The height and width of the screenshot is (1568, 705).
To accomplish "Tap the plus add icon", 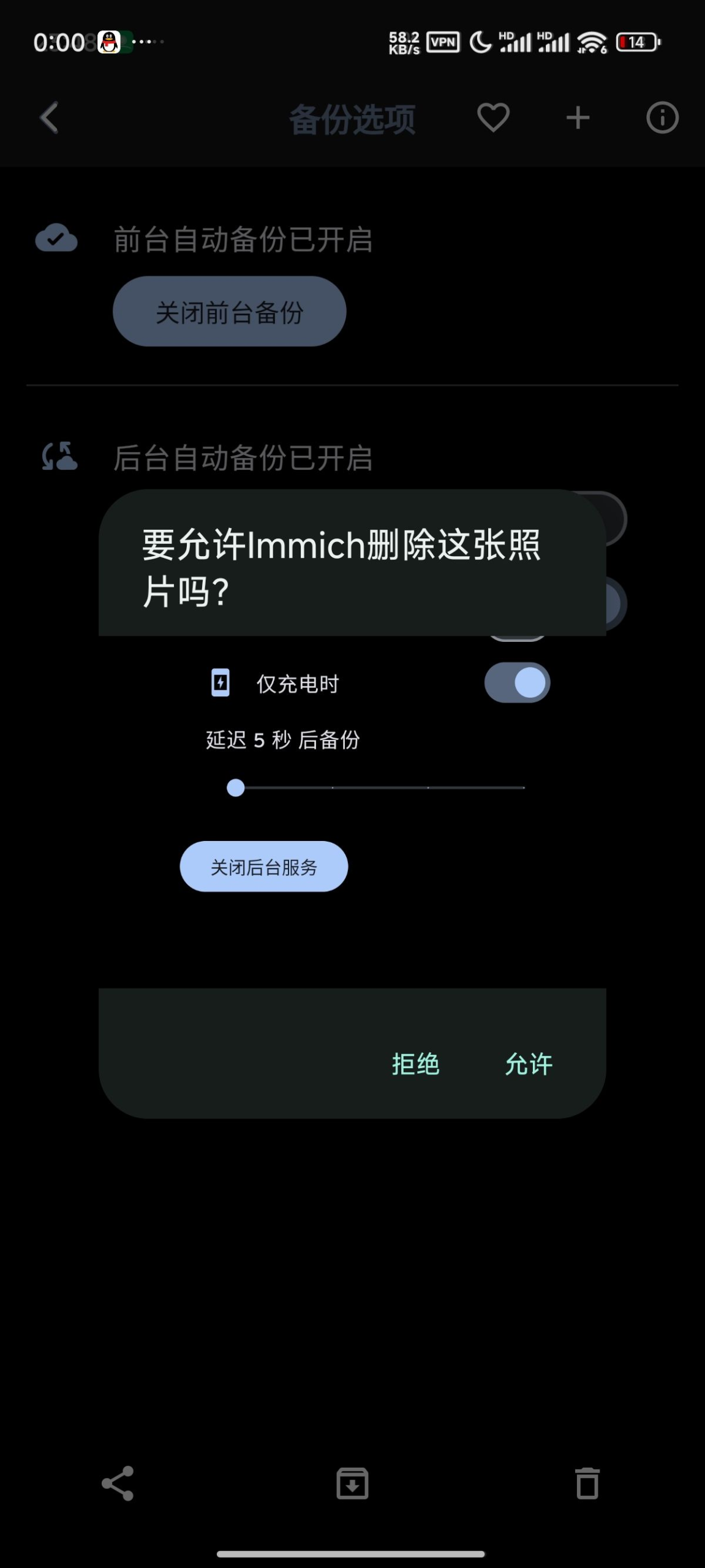I will (x=578, y=118).
